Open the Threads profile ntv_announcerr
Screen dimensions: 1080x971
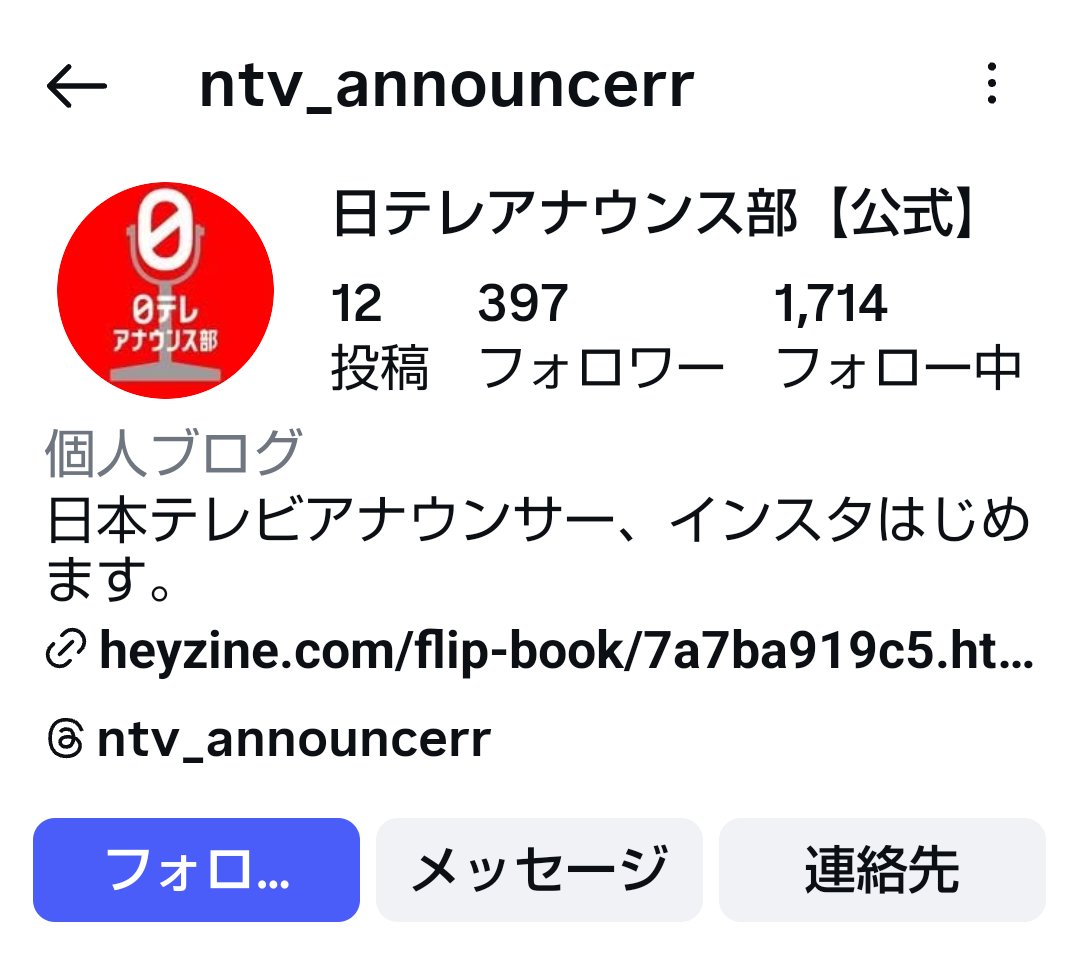pyautogui.click(x=292, y=739)
